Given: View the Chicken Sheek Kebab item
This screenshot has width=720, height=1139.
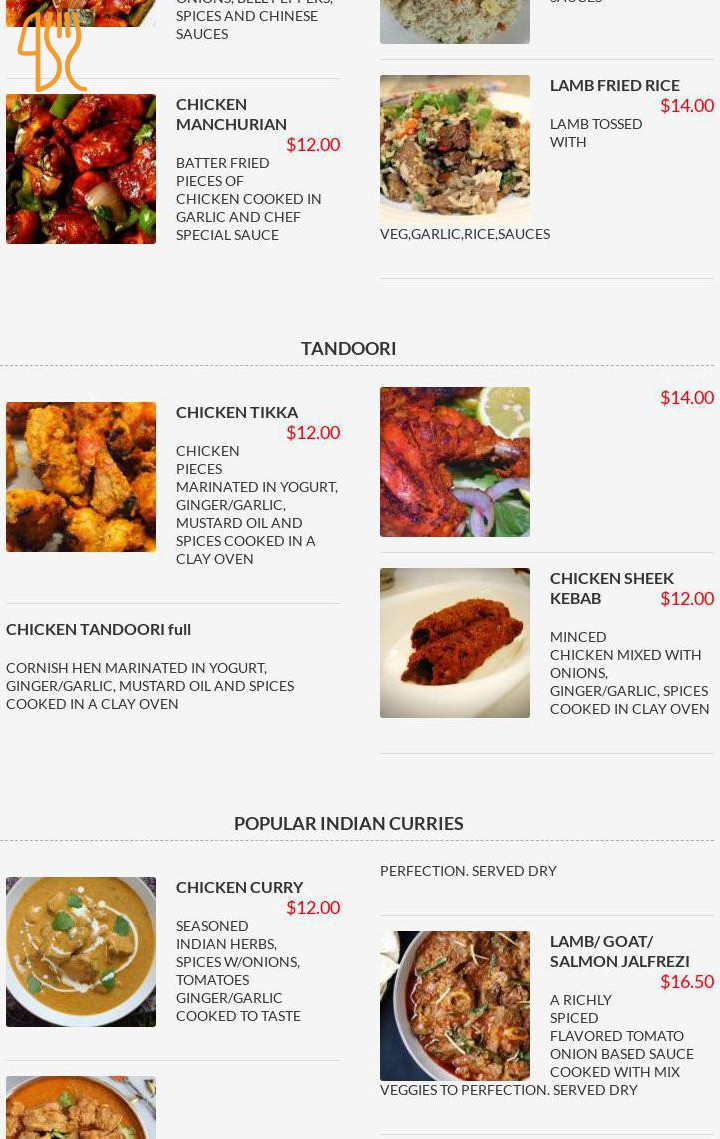Looking at the screenshot, I should (x=612, y=588).
